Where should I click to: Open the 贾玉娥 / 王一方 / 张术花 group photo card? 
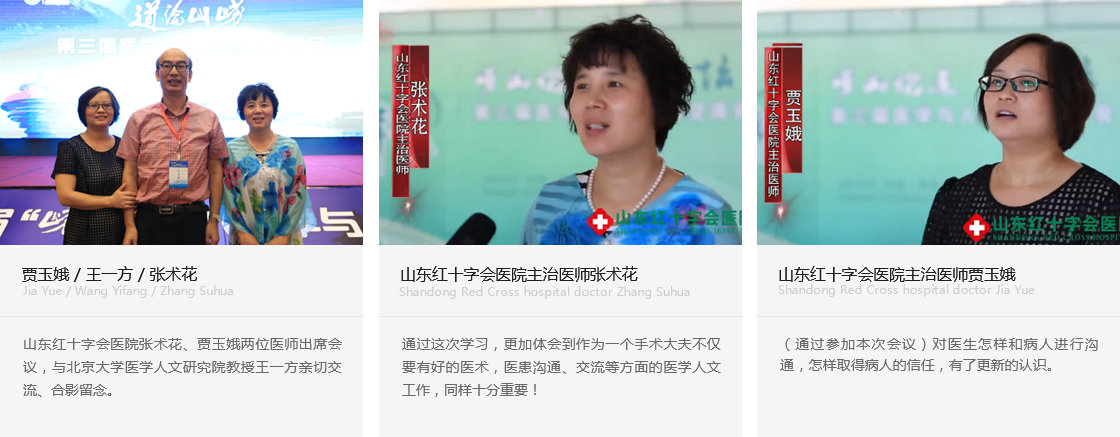(180, 123)
